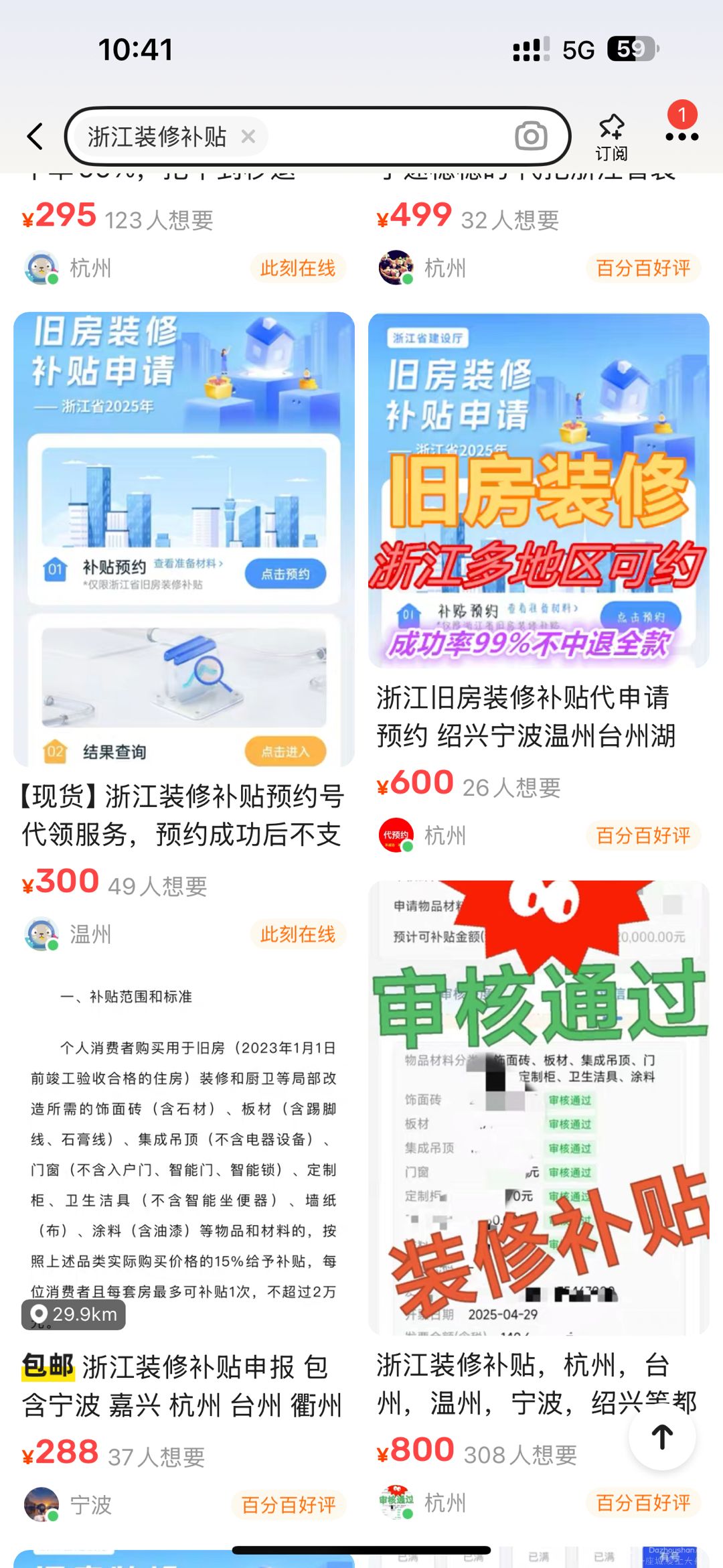Open the three-dot more menu
The image size is (723, 1568).
coord(681,136)
